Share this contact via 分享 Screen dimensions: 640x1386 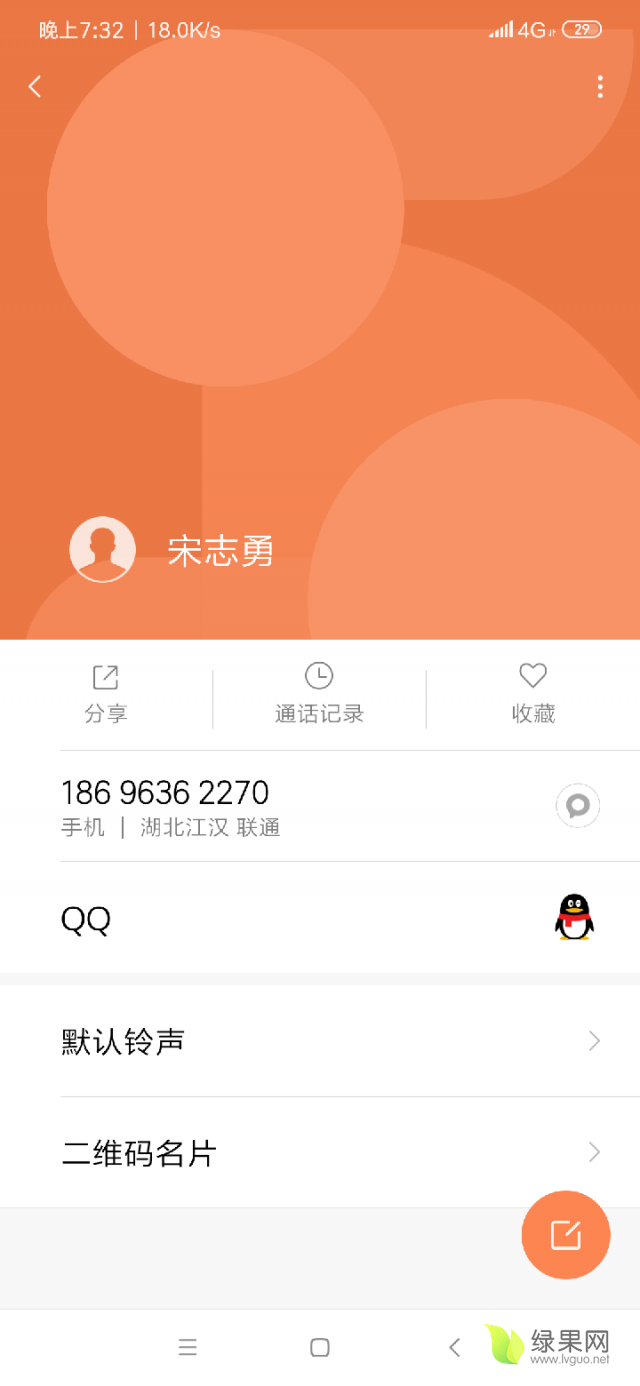pyautogui.click(x=106, y=694)
